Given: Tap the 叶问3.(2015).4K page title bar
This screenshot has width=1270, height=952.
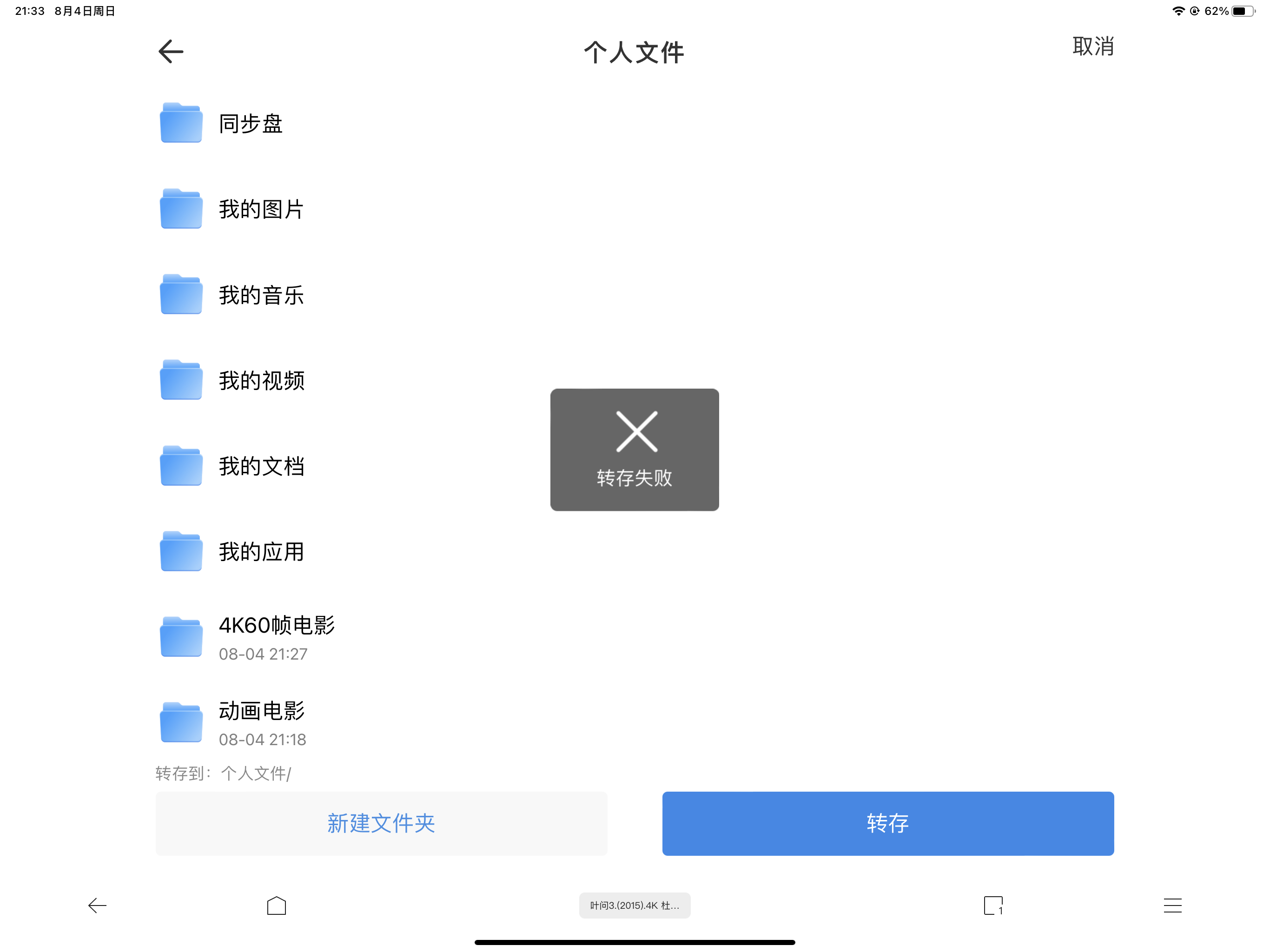Looking at the screenshot, I should [635, 906].
